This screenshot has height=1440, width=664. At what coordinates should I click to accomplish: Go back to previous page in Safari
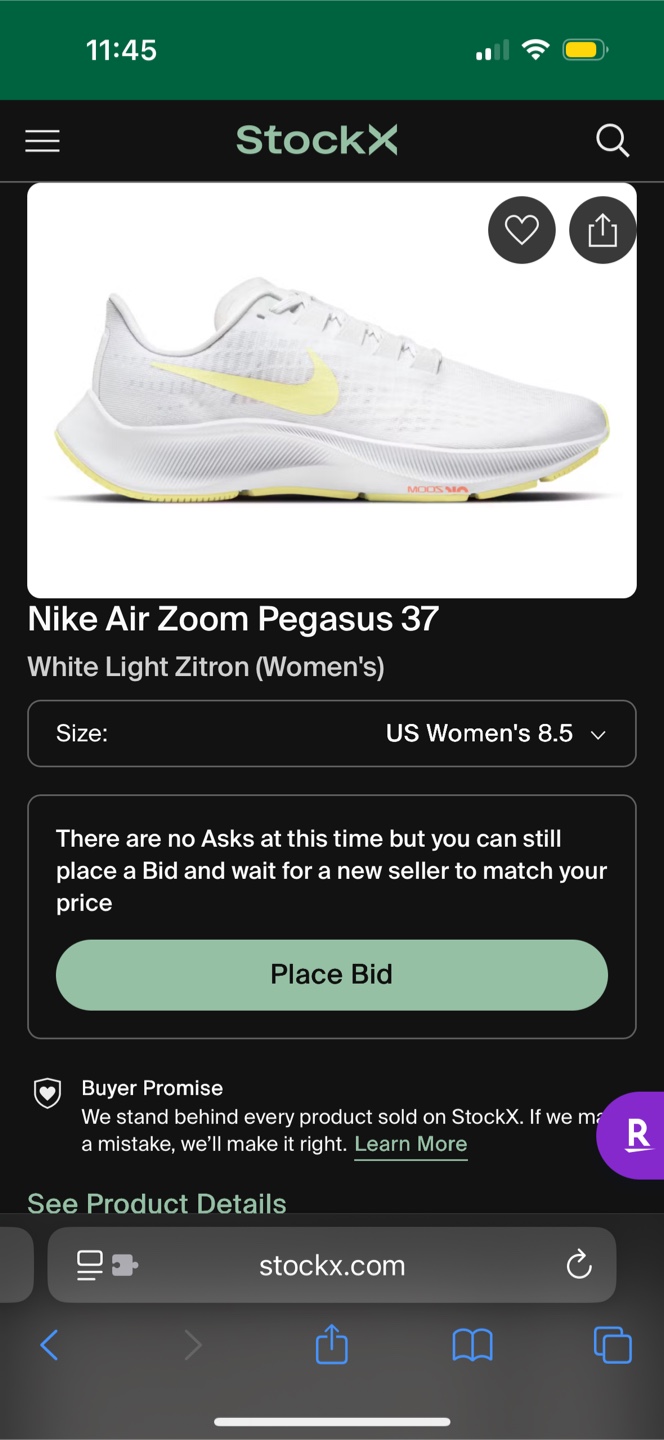49,1345
